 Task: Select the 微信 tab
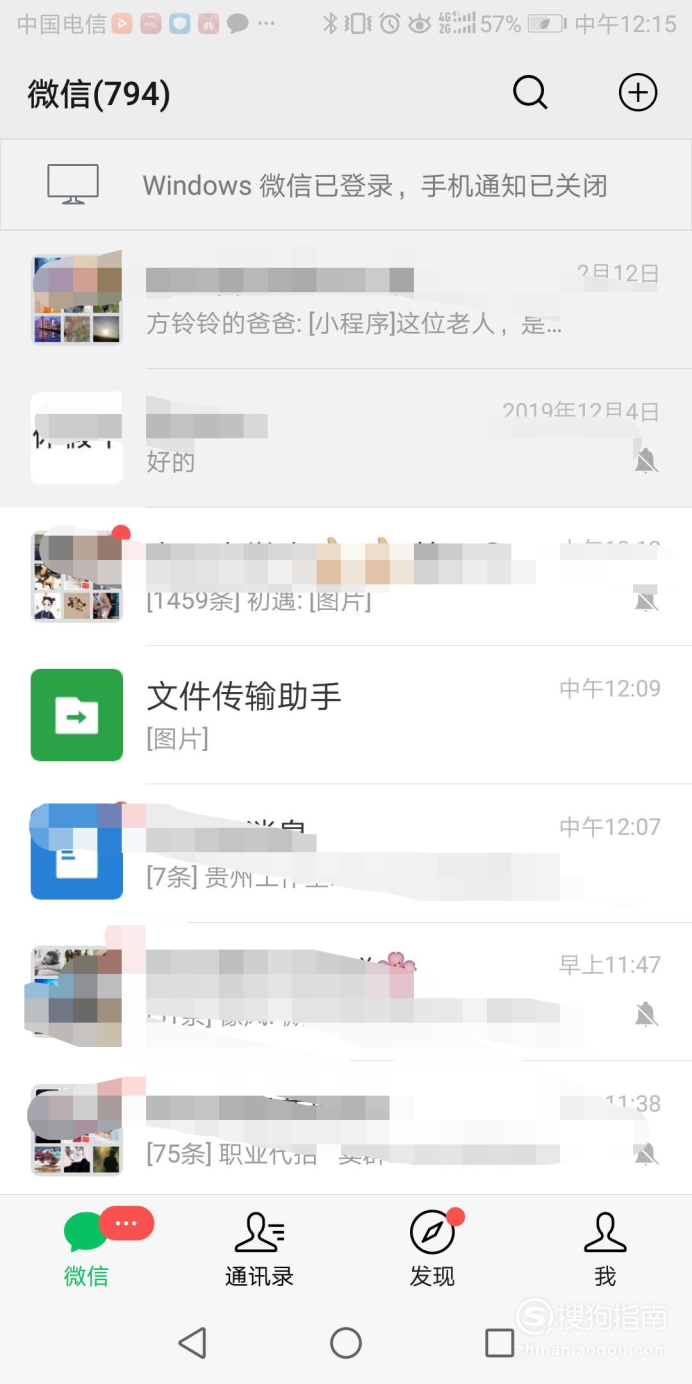86,1248
